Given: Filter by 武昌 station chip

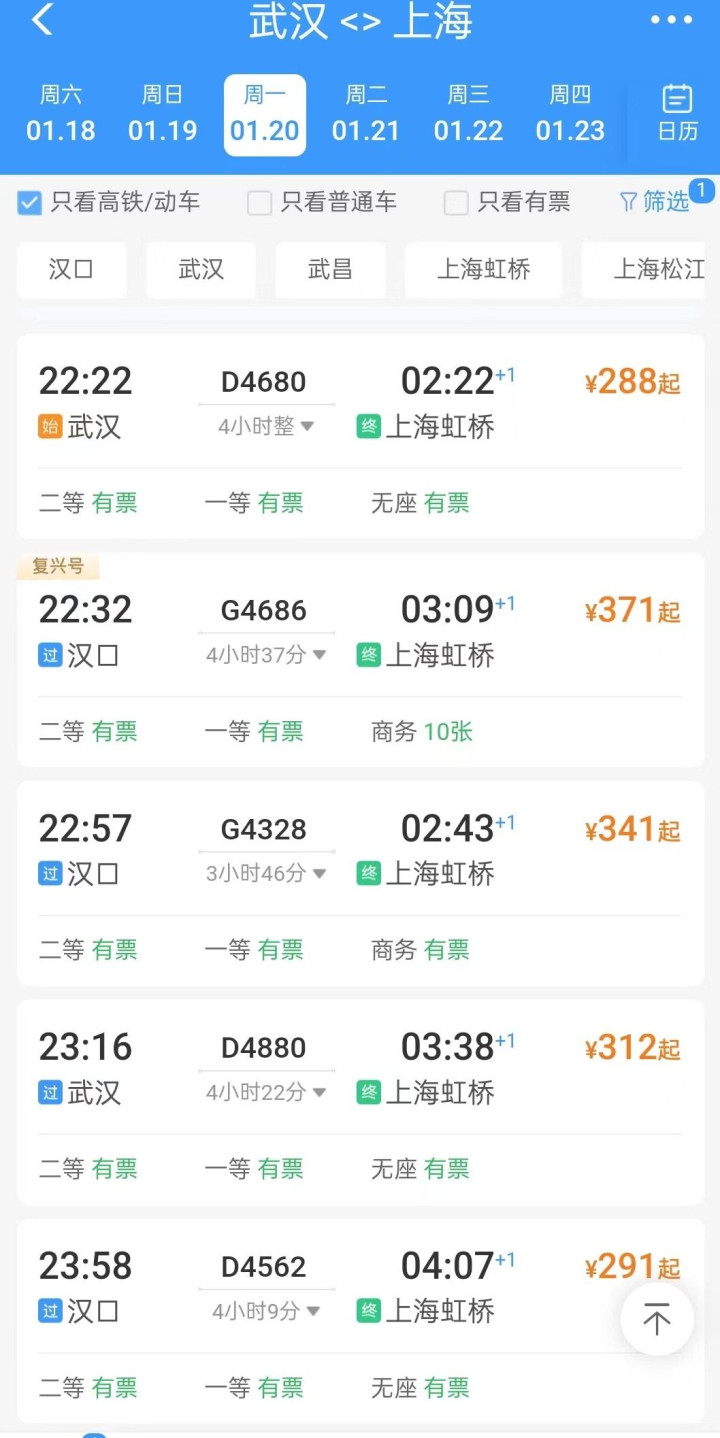Looking at the screenshot, I should 330,270.
